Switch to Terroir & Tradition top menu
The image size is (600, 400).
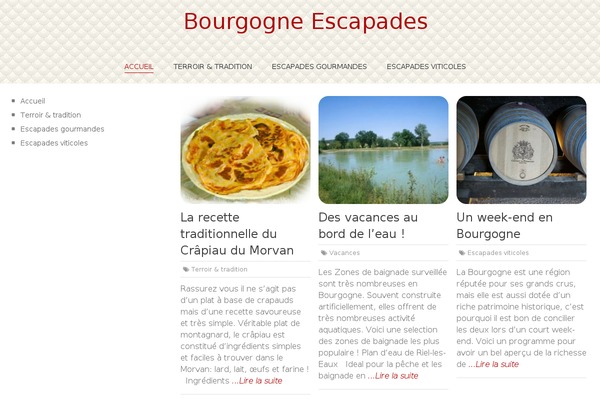point(212,66)
